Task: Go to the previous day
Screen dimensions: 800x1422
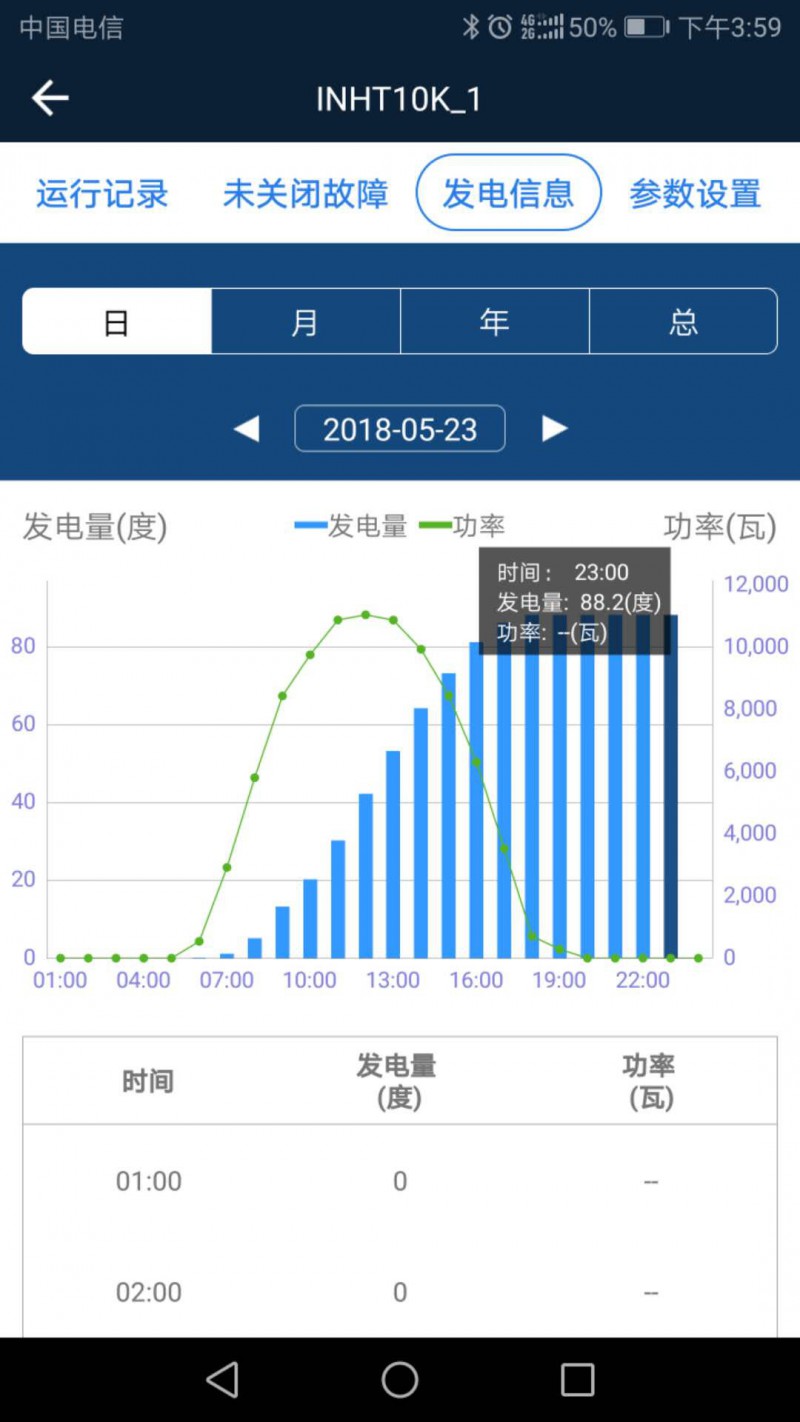Action: click(x=246, y=429)
